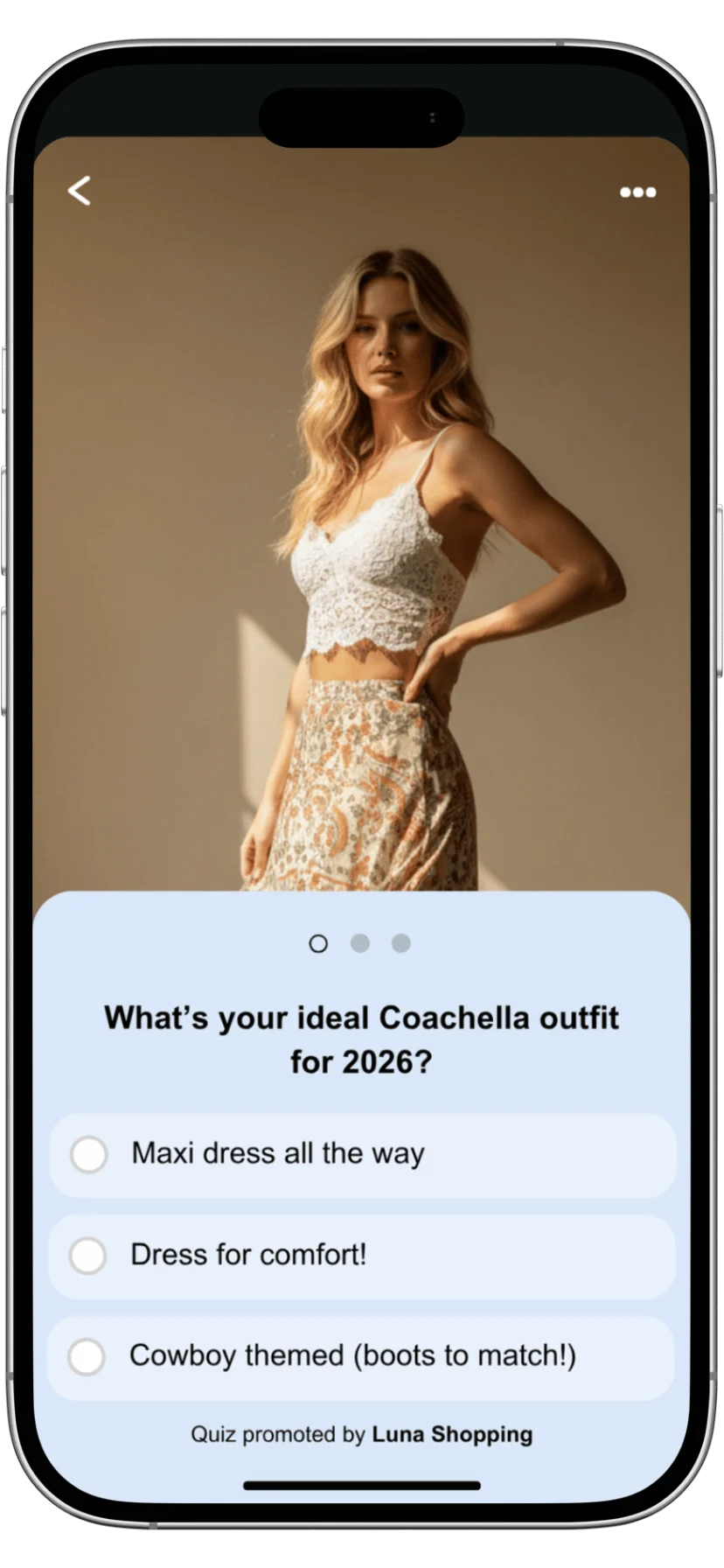Open the three-dot overflow menu
This screenshot has height=1568, width=724.
pos(637,192)
